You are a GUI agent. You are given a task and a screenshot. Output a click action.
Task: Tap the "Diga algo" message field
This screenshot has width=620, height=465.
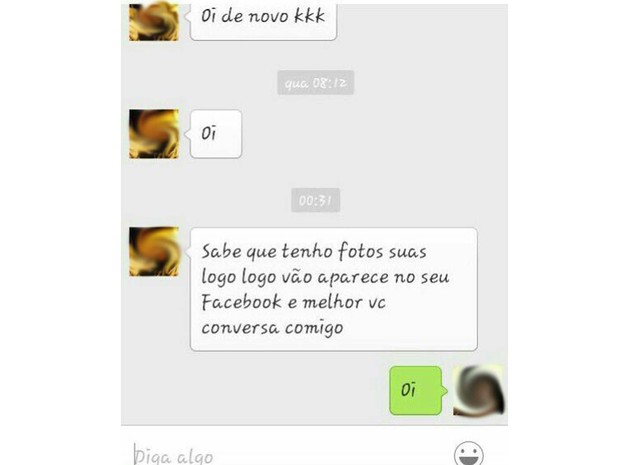point(280,454)
